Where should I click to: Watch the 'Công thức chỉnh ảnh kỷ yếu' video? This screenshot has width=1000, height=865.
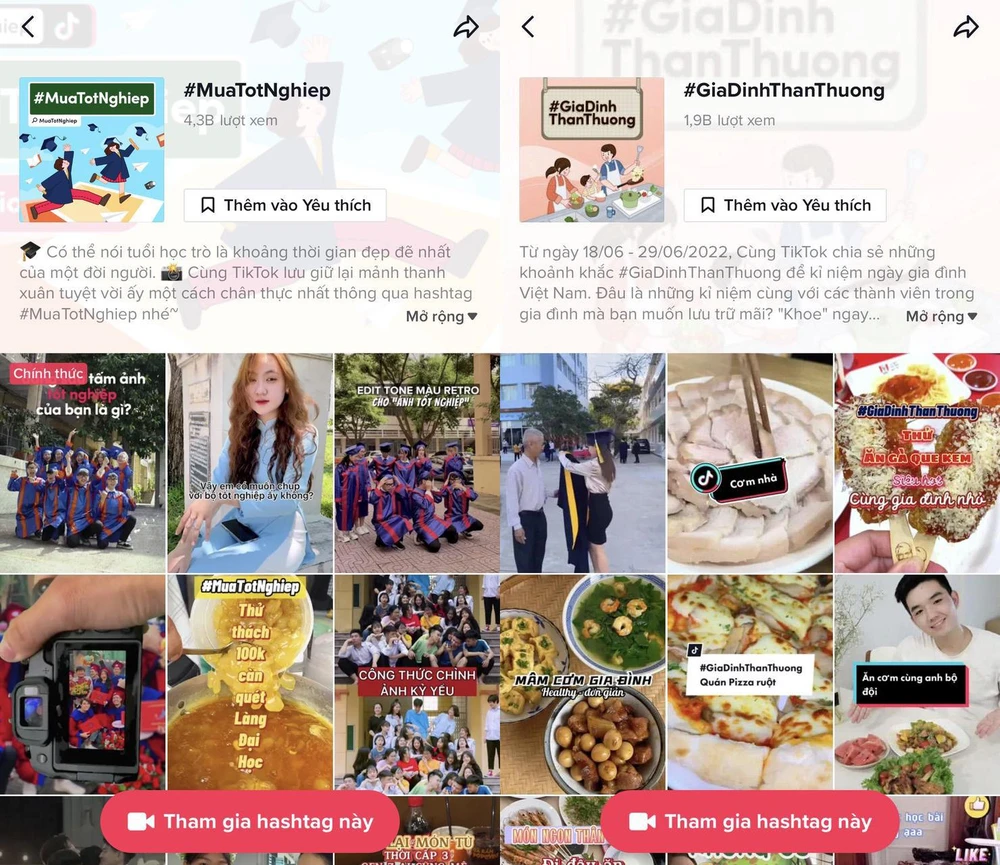[417, 683]
